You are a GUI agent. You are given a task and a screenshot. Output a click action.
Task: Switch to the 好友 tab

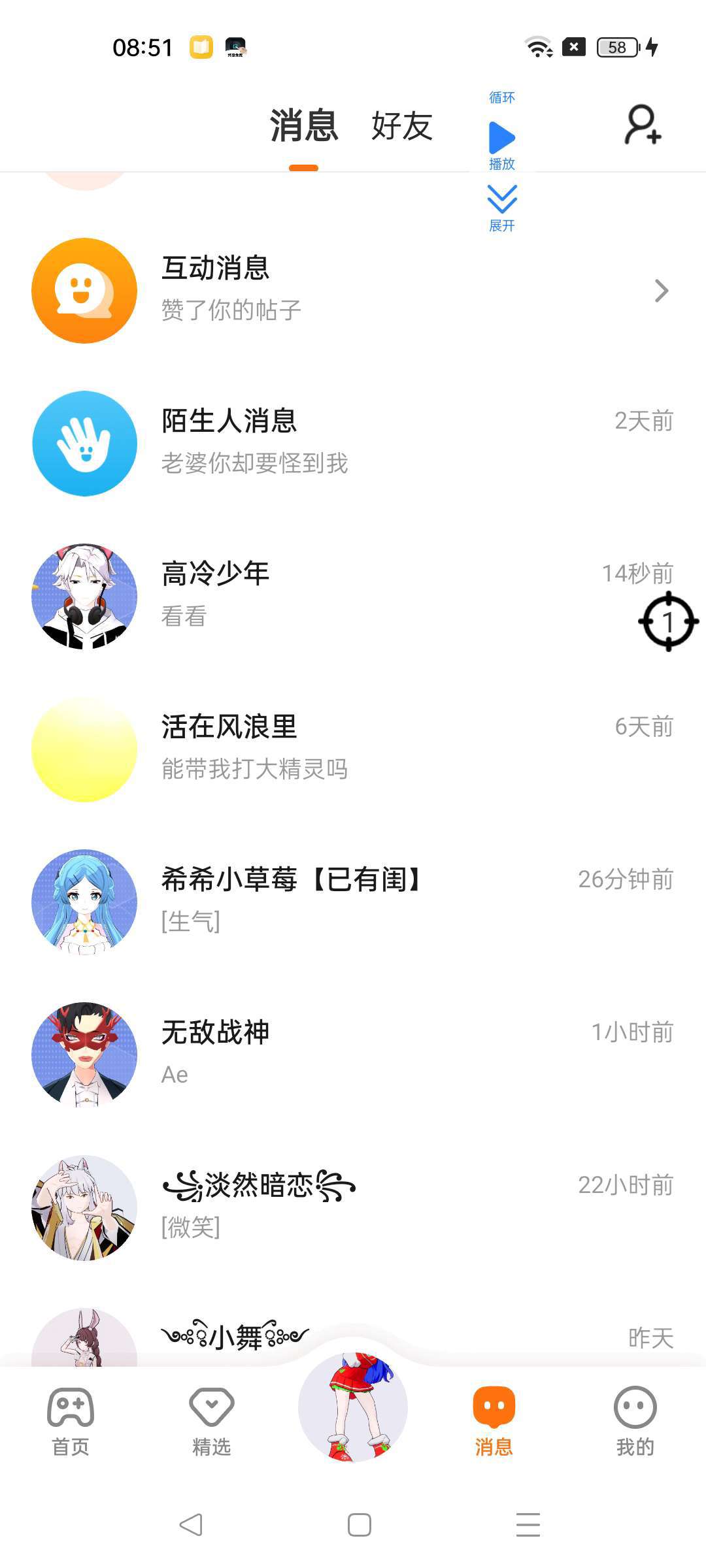401,126
